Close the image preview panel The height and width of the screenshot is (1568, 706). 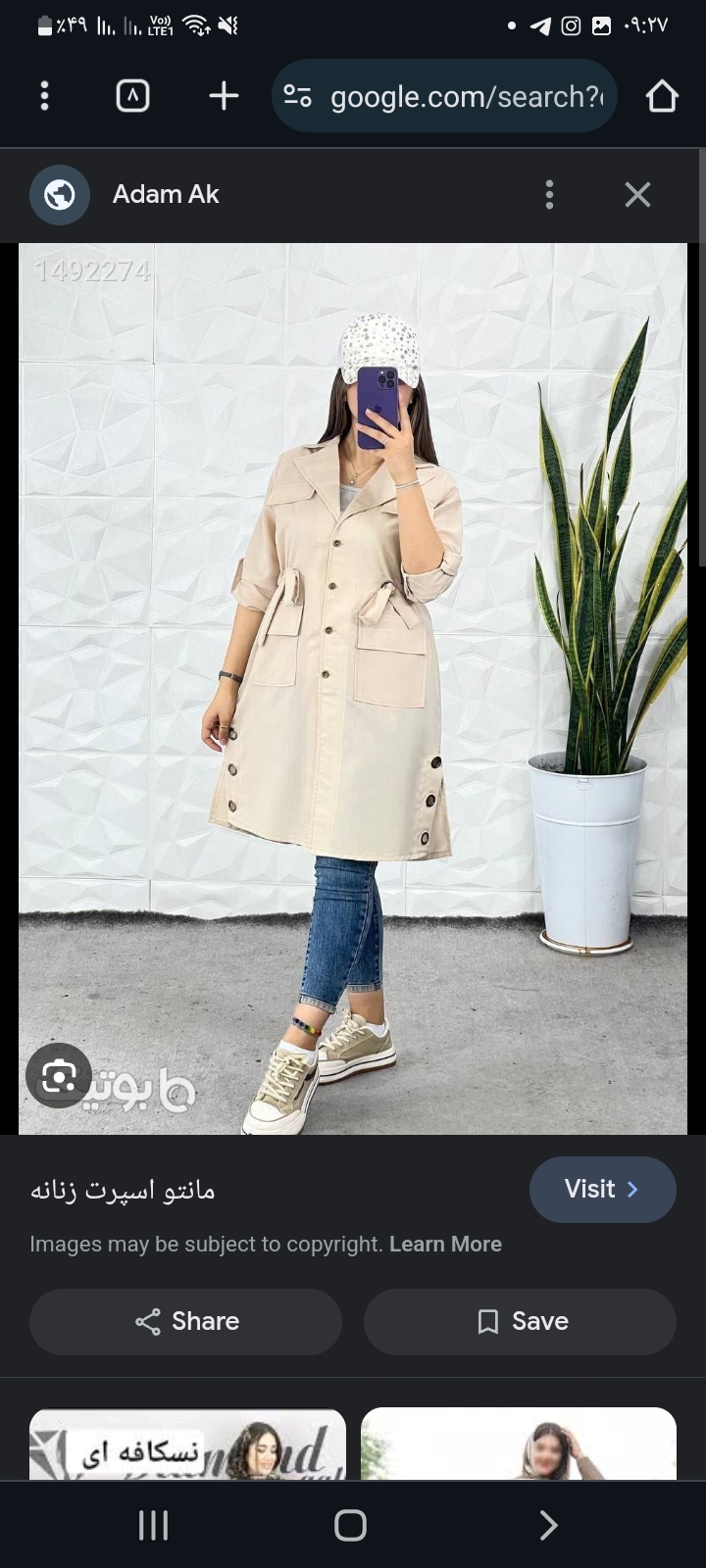pyautogui.click(x=637, y=194)
